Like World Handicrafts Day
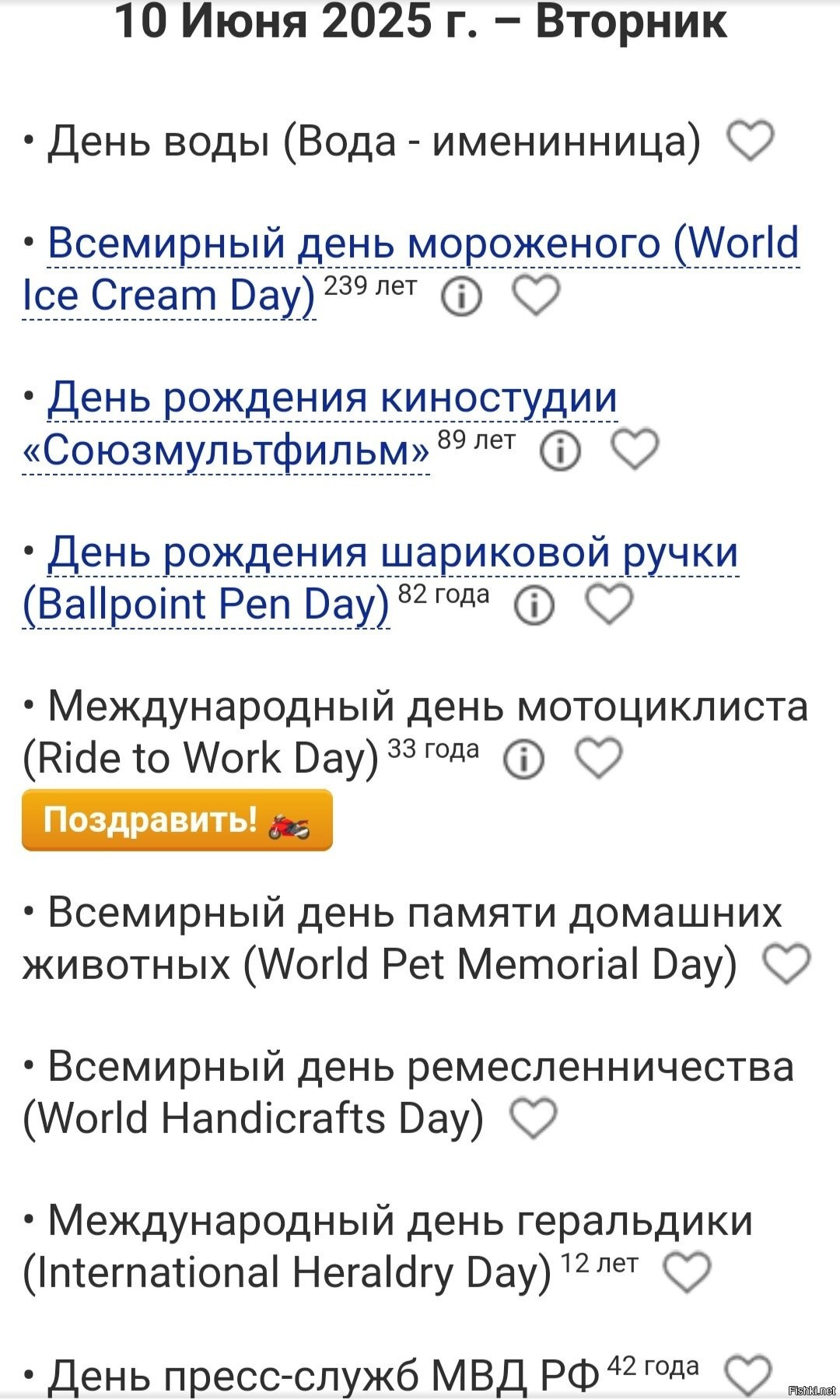Viewport: 840px width, 1400px height. 534,1118
